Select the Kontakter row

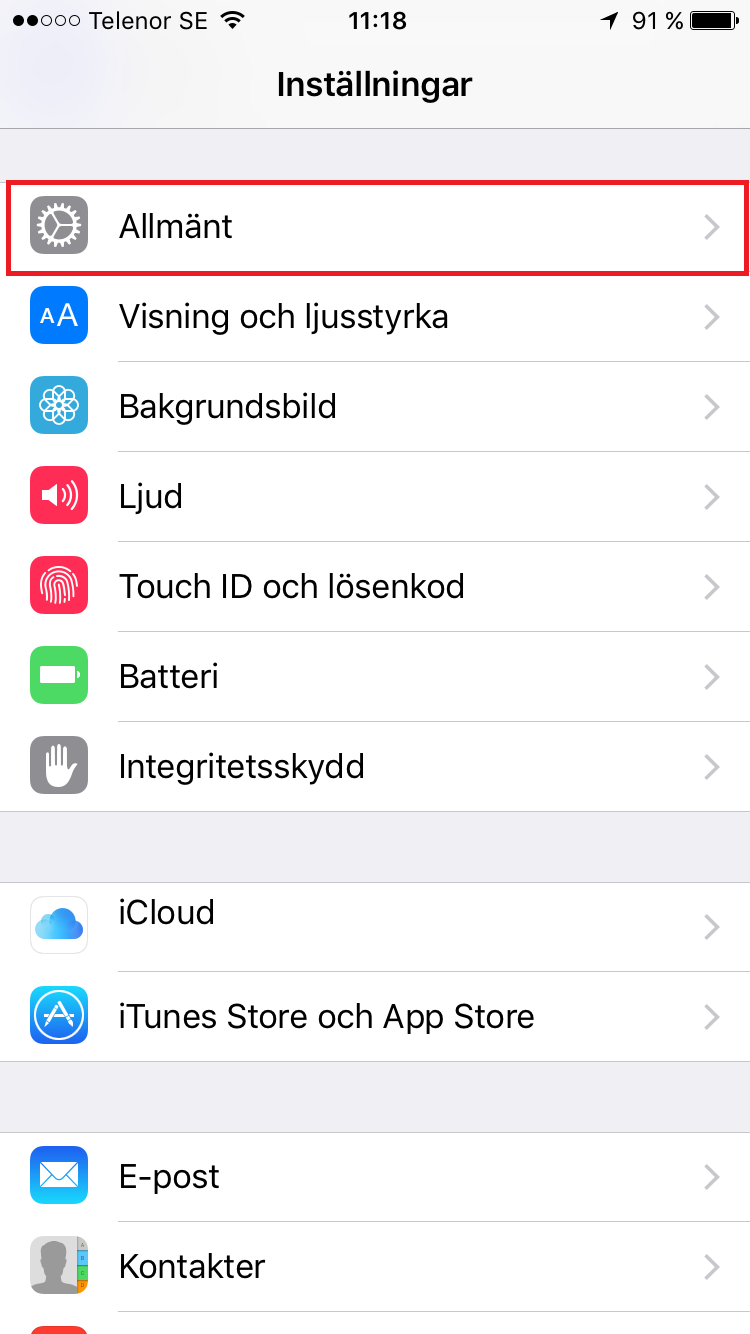[375, 1267]
